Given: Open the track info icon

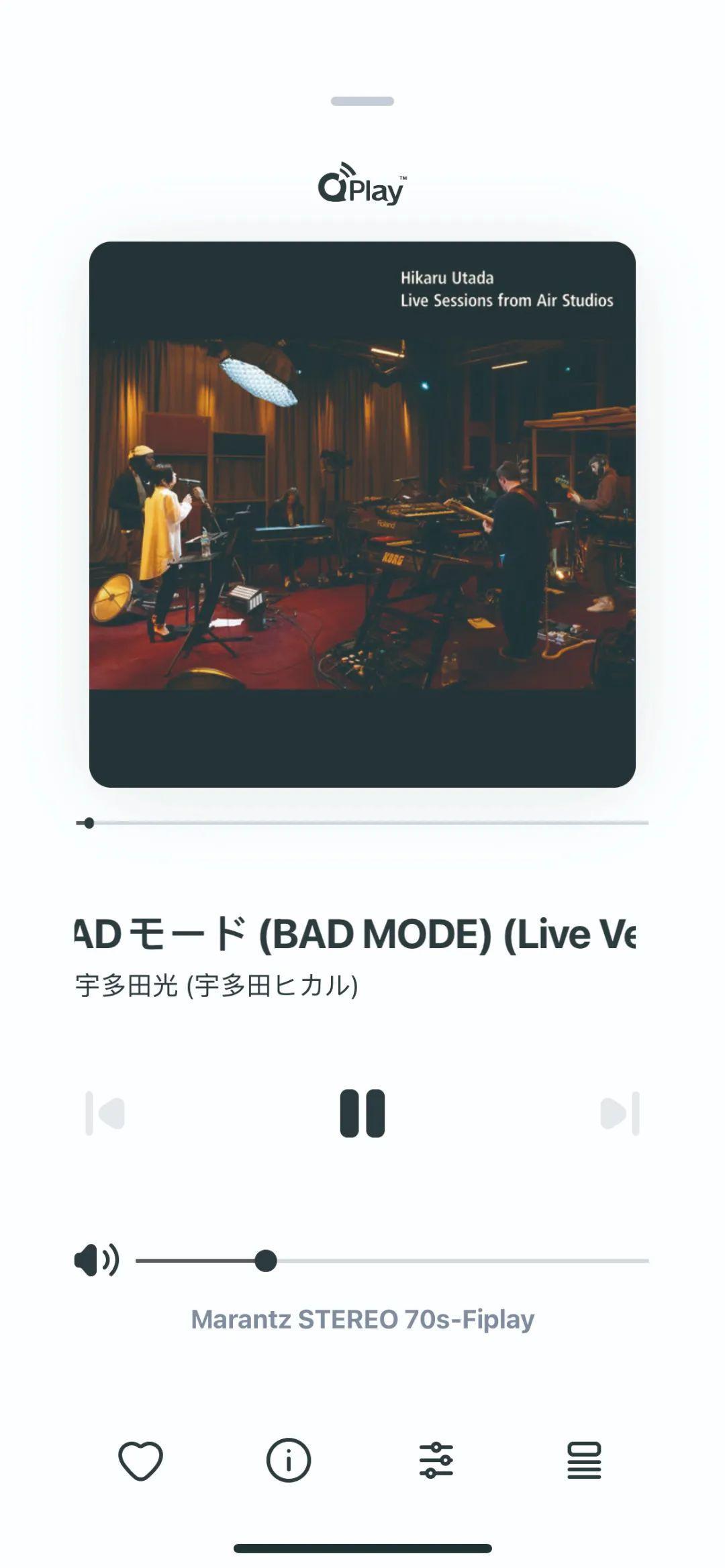Looking at the screenshot, I should [x=289, y=1459].
